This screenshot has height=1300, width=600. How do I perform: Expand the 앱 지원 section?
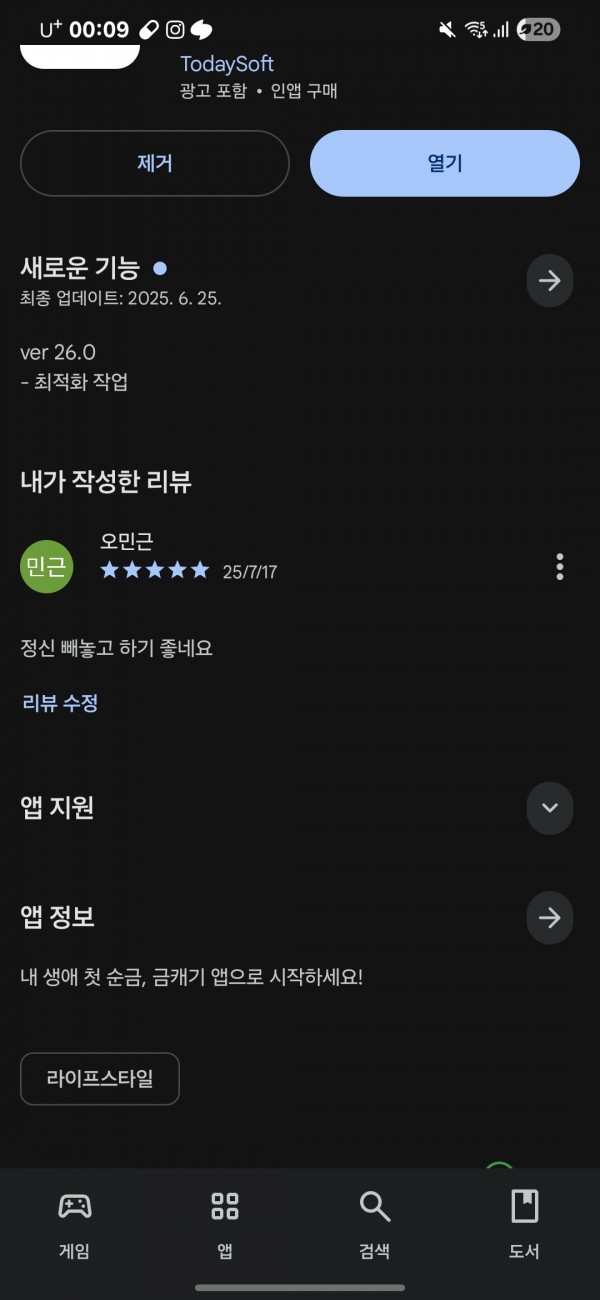pos(550,808)
